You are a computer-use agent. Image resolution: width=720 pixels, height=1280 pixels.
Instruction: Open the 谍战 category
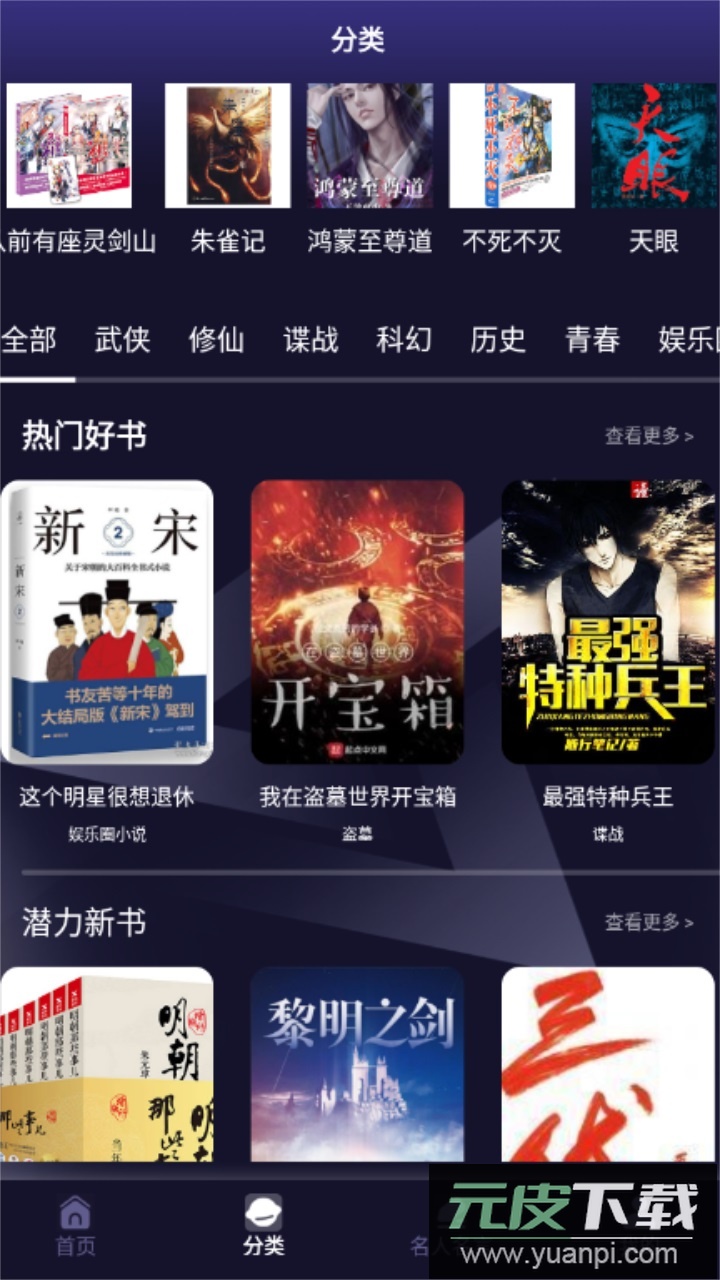[x=314, y=340]
